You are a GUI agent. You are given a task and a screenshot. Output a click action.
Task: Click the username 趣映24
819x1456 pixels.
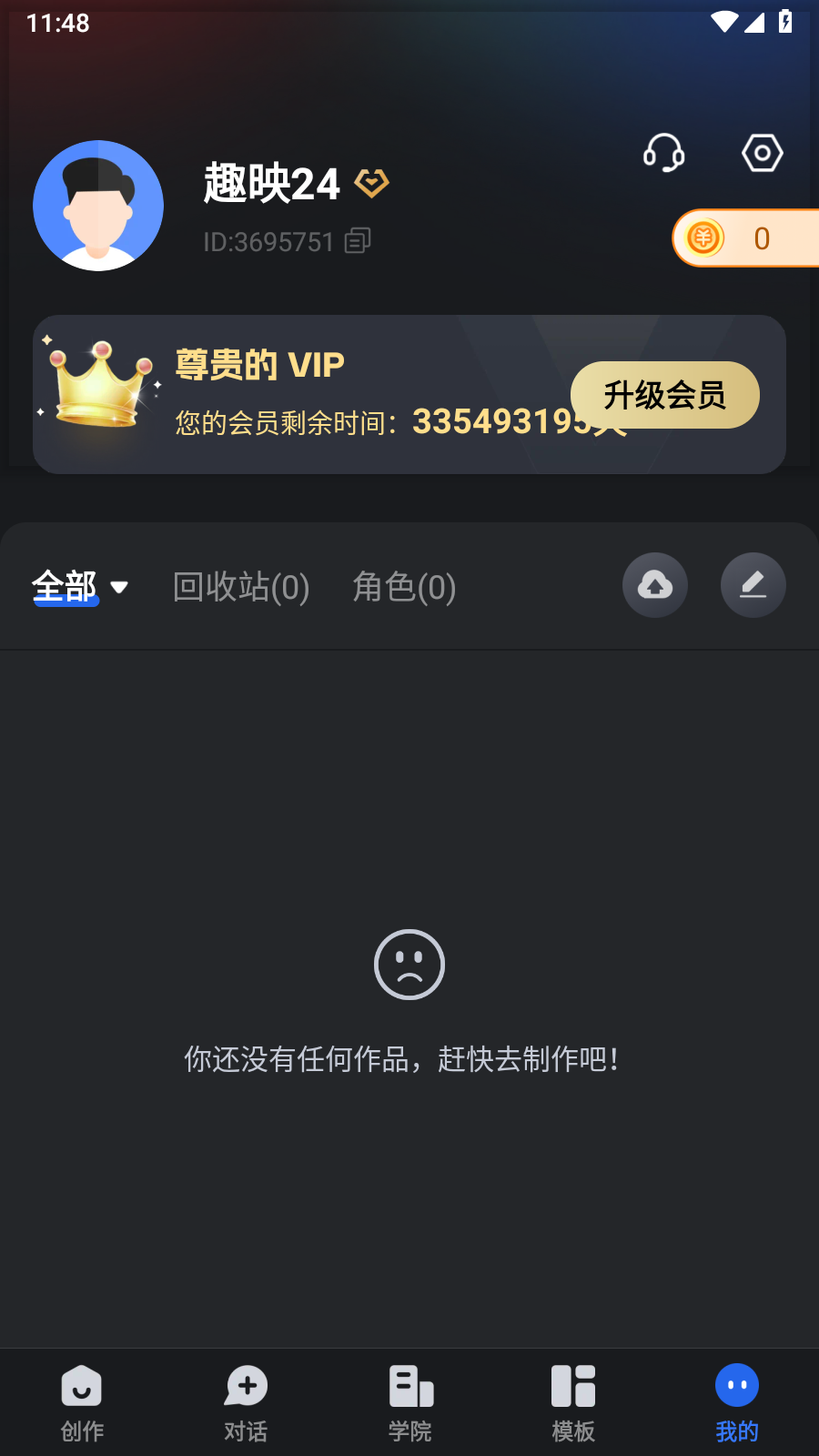coord(270,183)
